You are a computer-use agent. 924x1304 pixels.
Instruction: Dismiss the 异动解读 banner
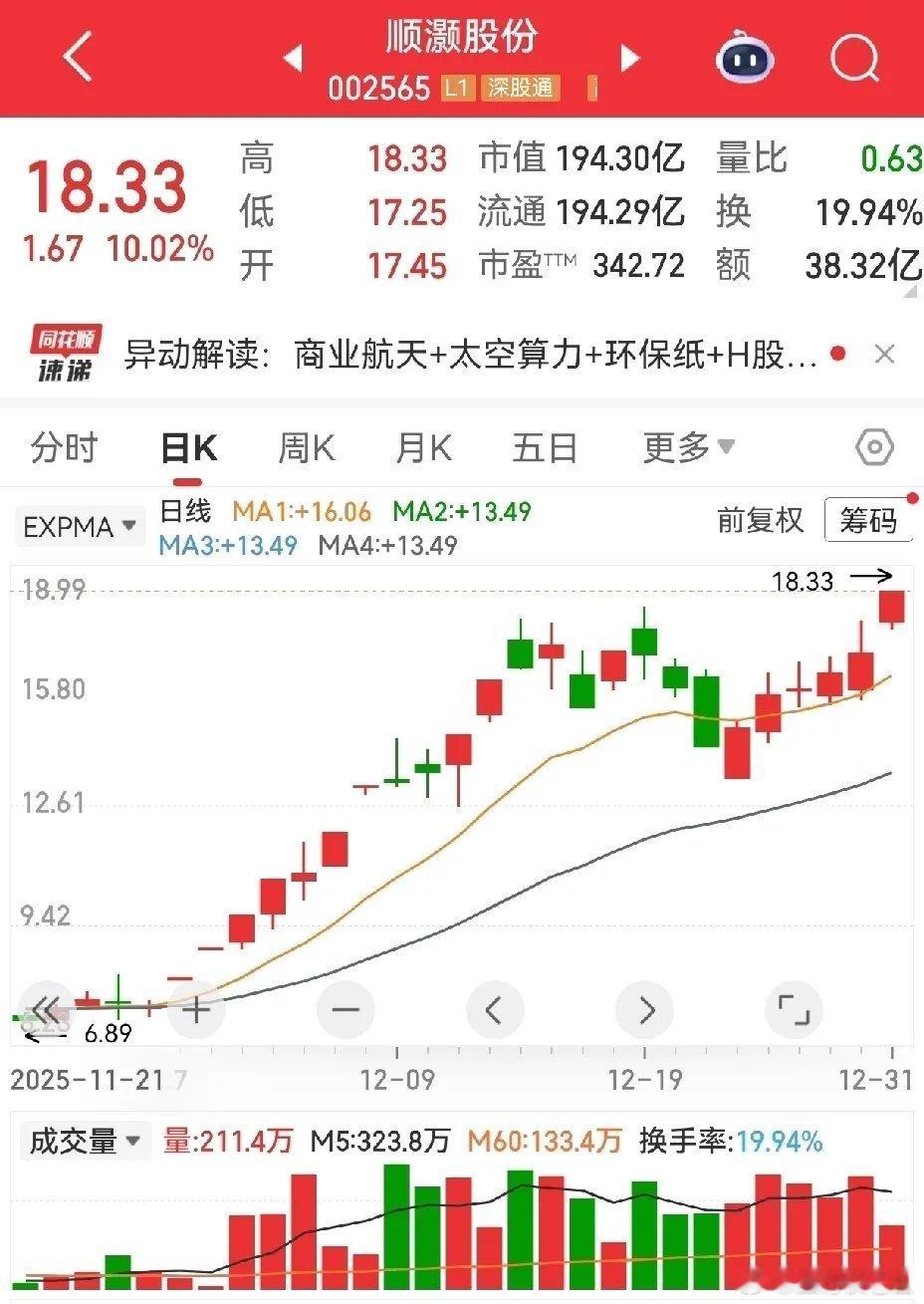pos(884,354)
